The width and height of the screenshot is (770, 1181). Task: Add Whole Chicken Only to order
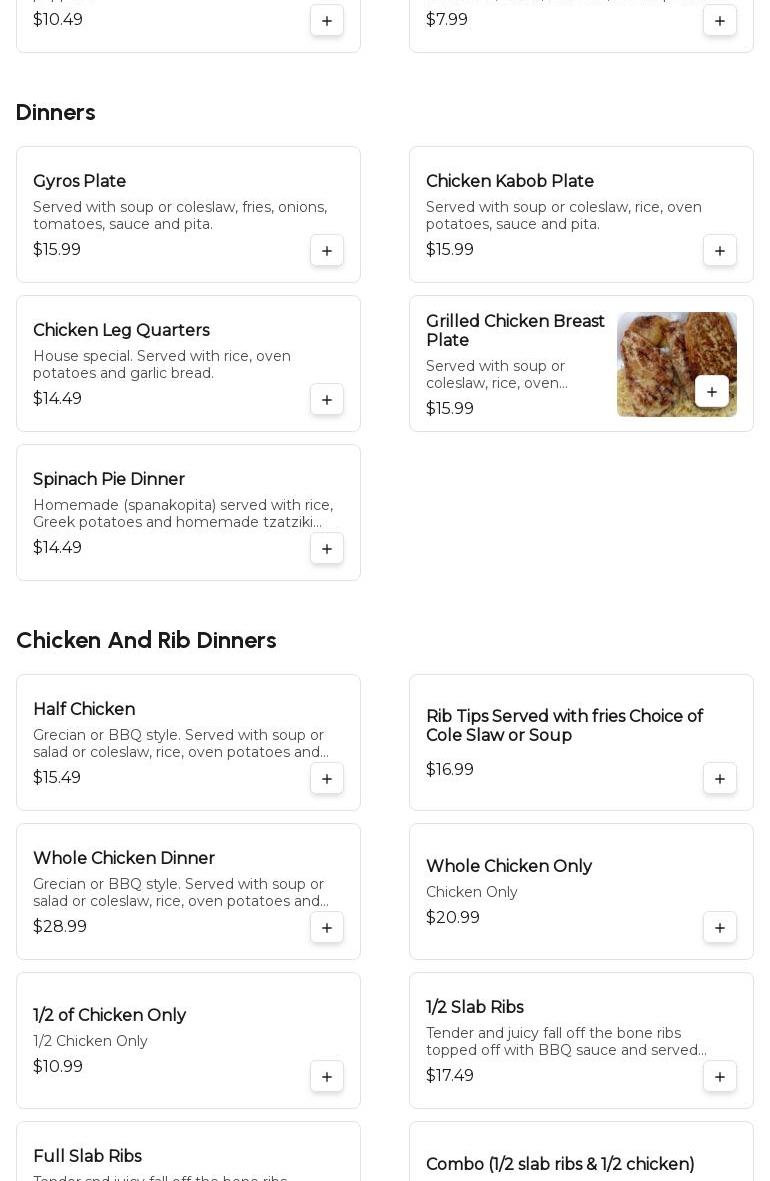[x=720, y=927]
